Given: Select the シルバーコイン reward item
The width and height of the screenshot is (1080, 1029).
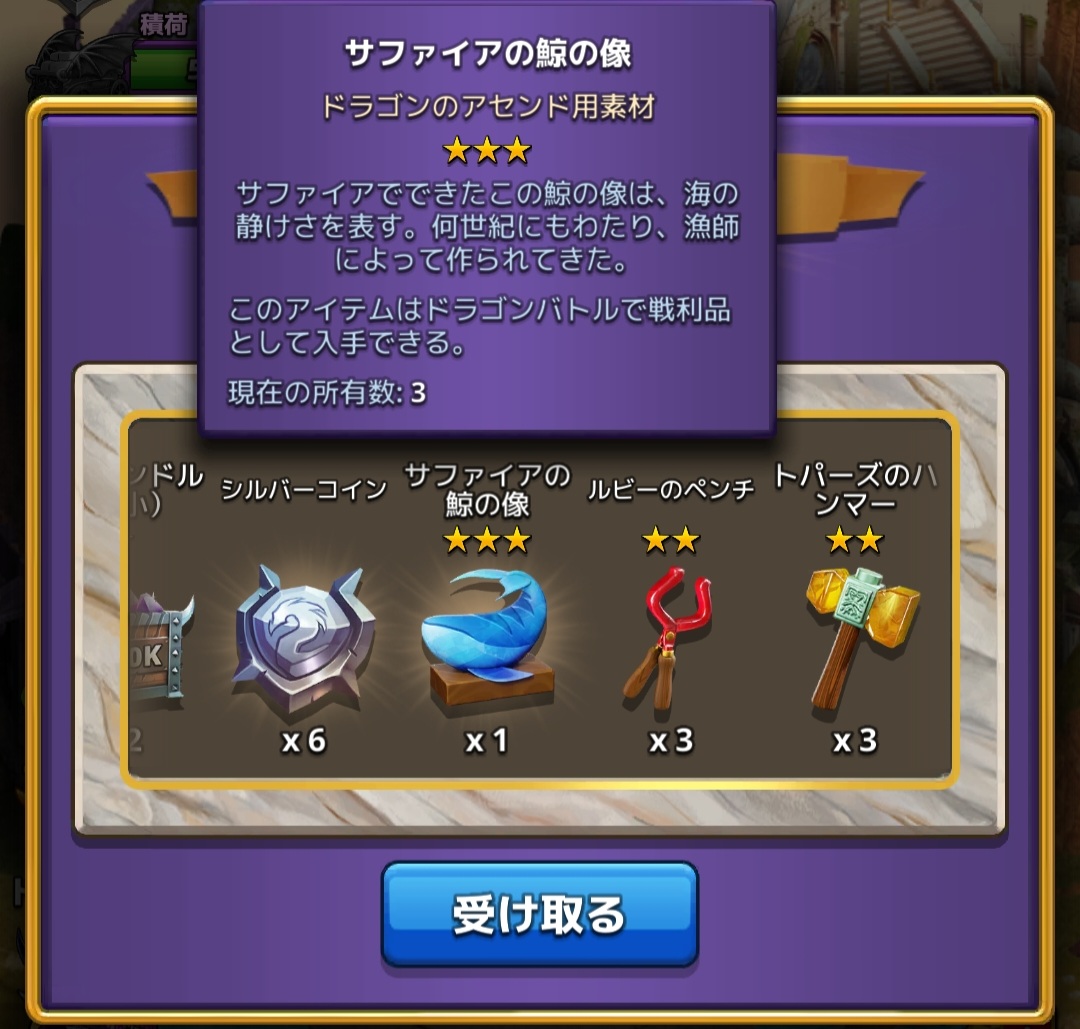Looking at the screenshot, I should click(303, 637).
